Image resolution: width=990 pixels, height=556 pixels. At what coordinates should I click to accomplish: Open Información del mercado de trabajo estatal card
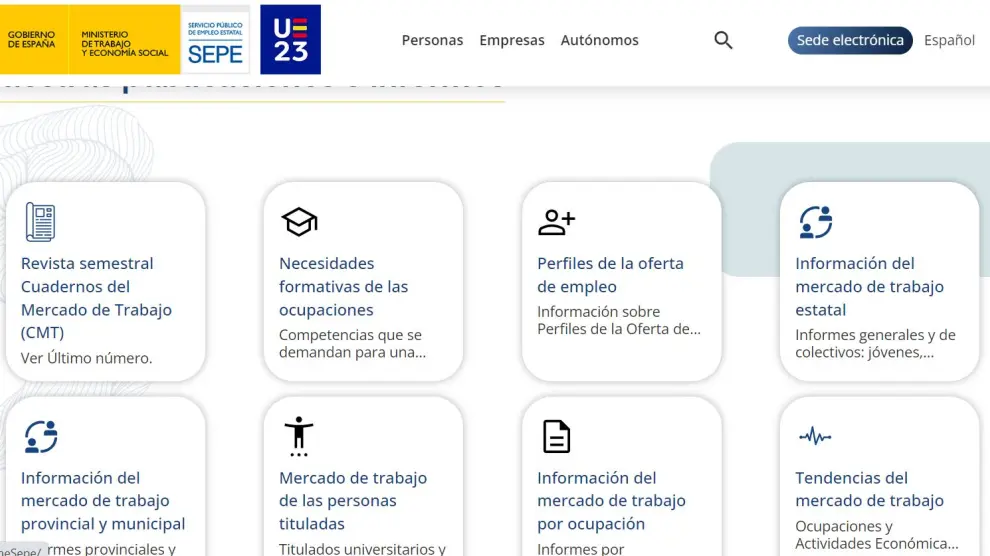coord(869,287)
